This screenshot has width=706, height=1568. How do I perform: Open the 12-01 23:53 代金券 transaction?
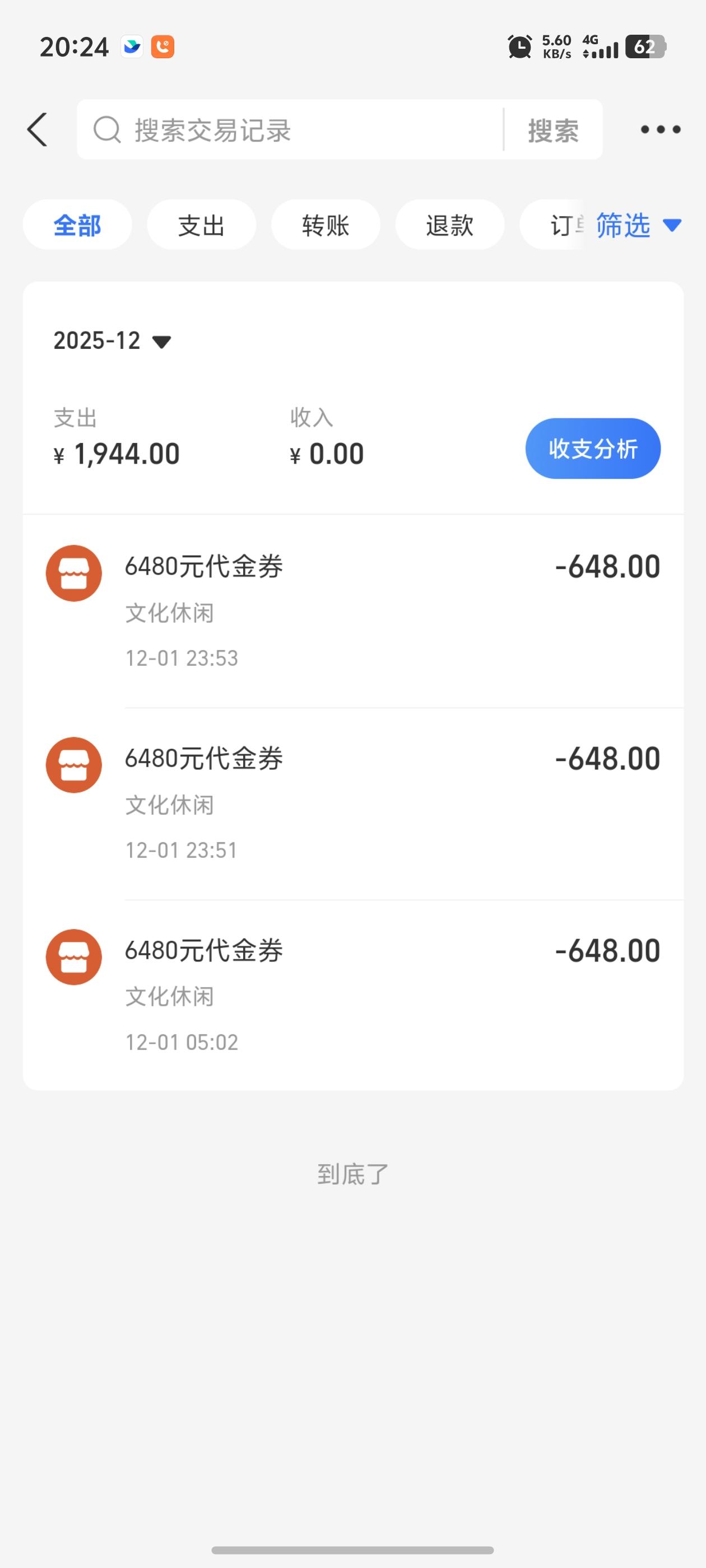point(354,610)
